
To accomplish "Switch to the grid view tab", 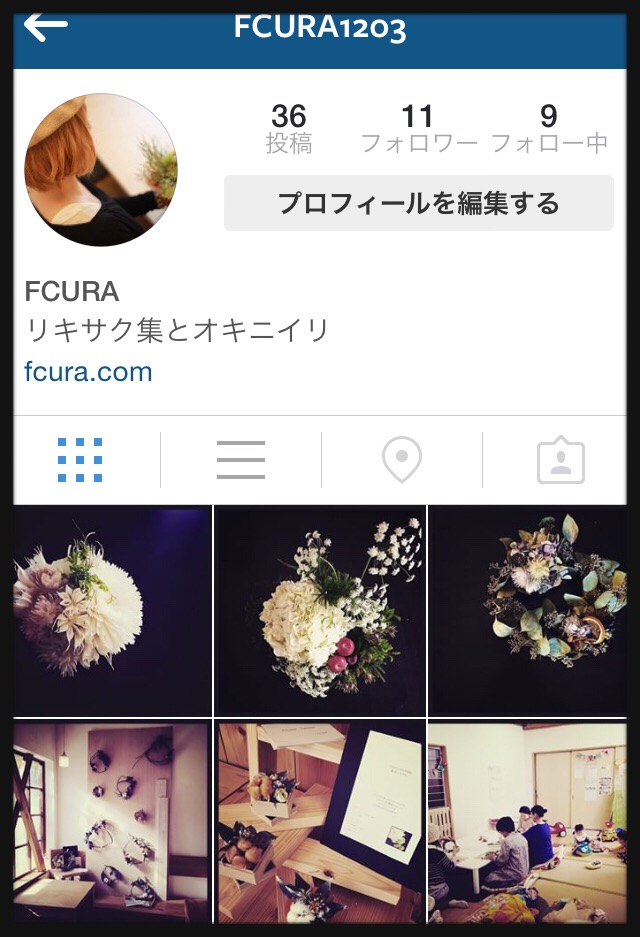I will coord(80,461).
